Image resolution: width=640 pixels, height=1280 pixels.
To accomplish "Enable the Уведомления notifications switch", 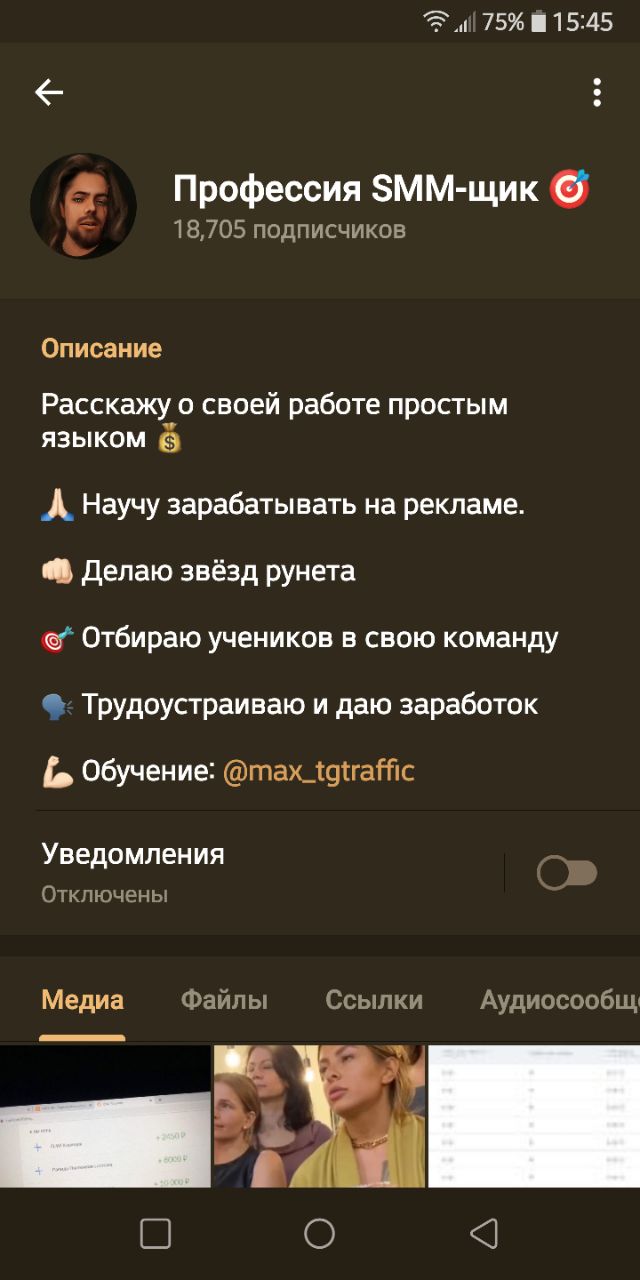I will (x=567, y=873).
